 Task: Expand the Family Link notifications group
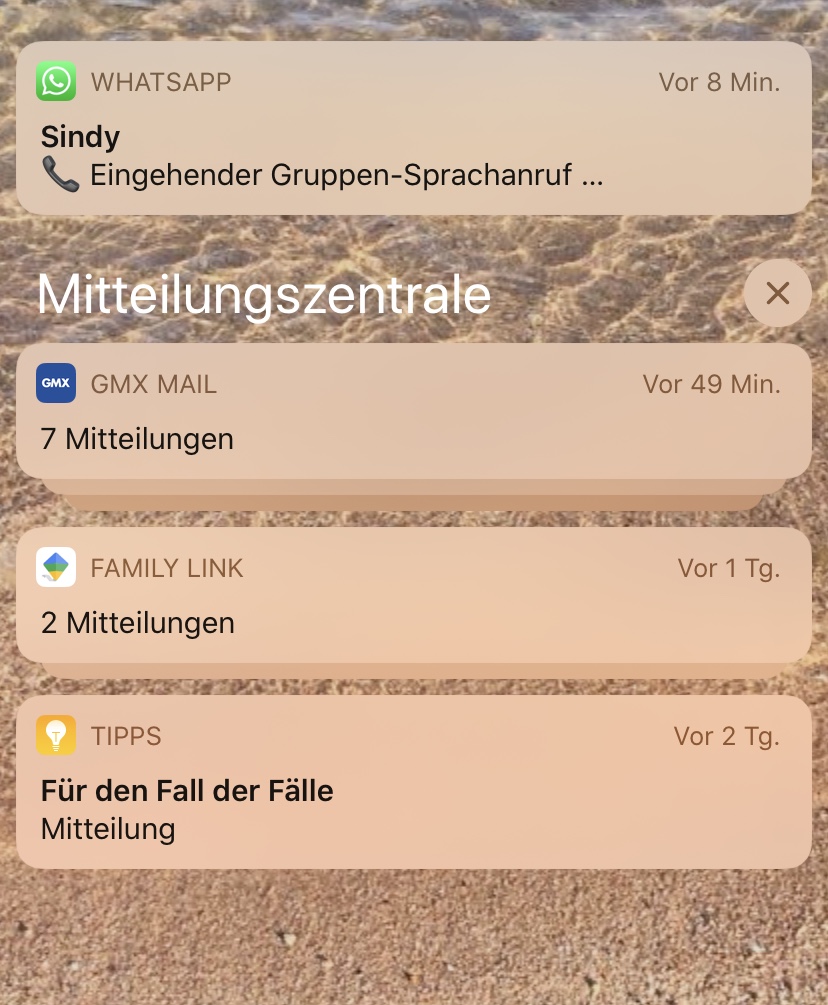[413, 595]
